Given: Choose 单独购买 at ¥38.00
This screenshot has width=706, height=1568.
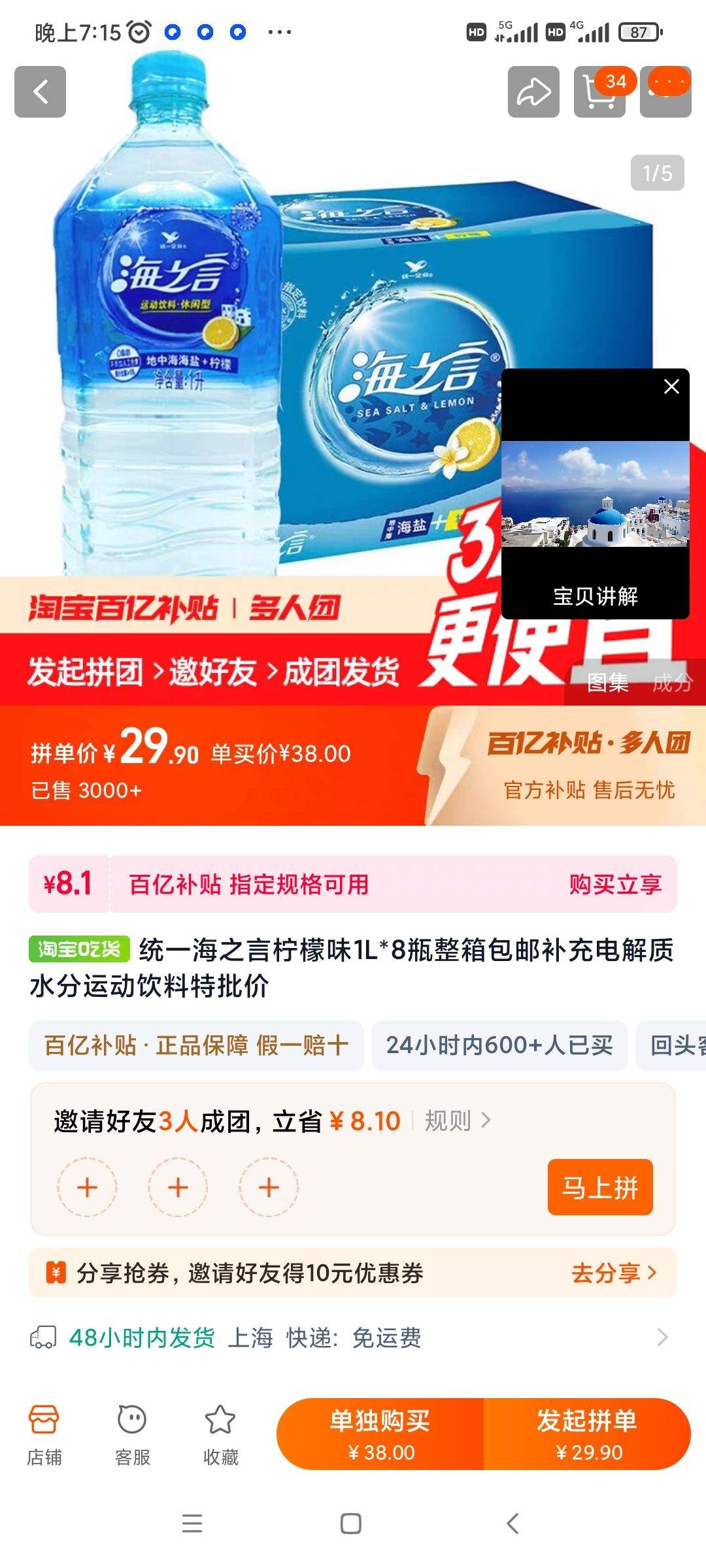Looking at the screenshot, I should (x=380, y=1434).
